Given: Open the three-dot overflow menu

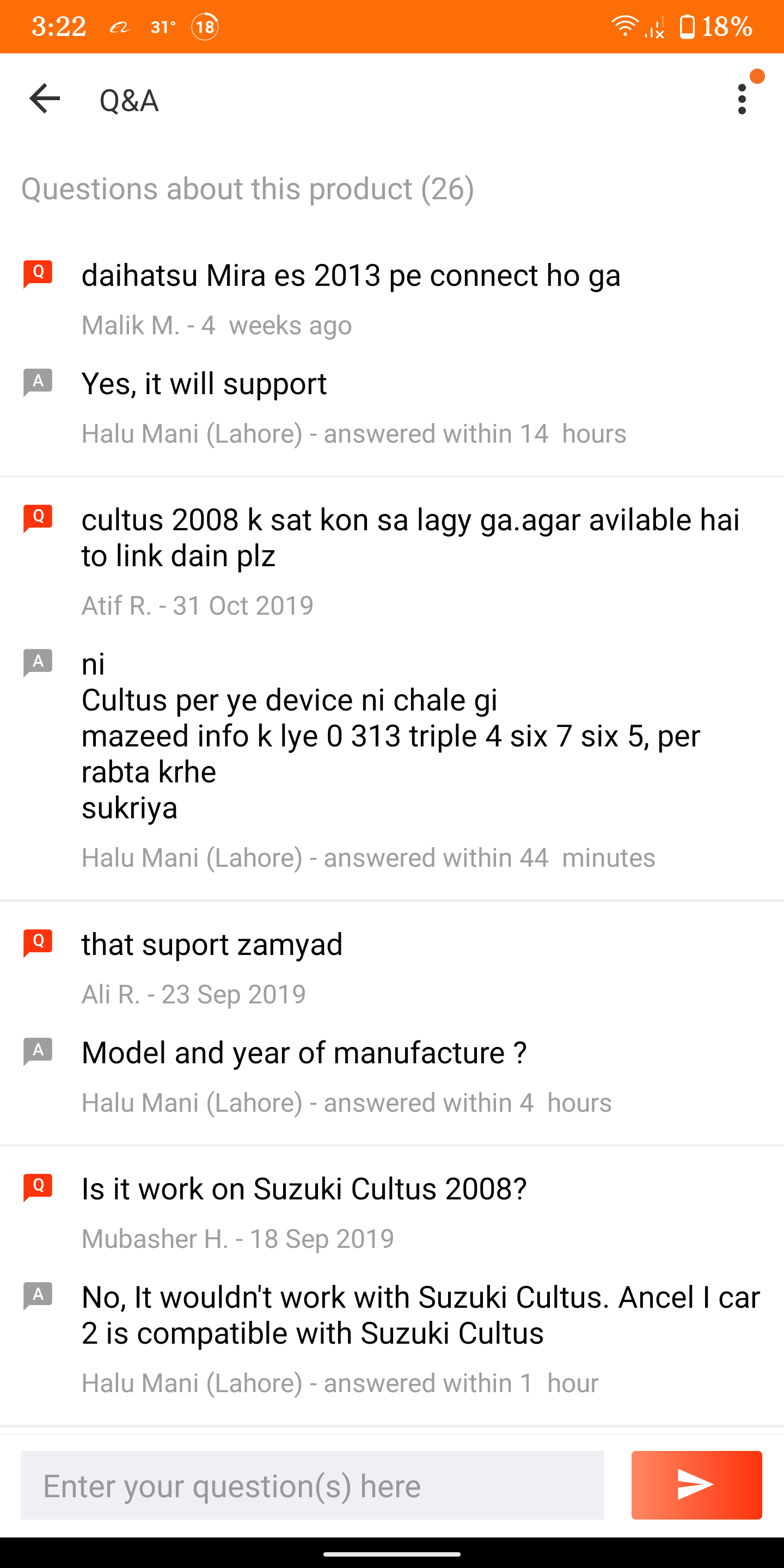Looking at the screenshot, I should pos(742,99).
